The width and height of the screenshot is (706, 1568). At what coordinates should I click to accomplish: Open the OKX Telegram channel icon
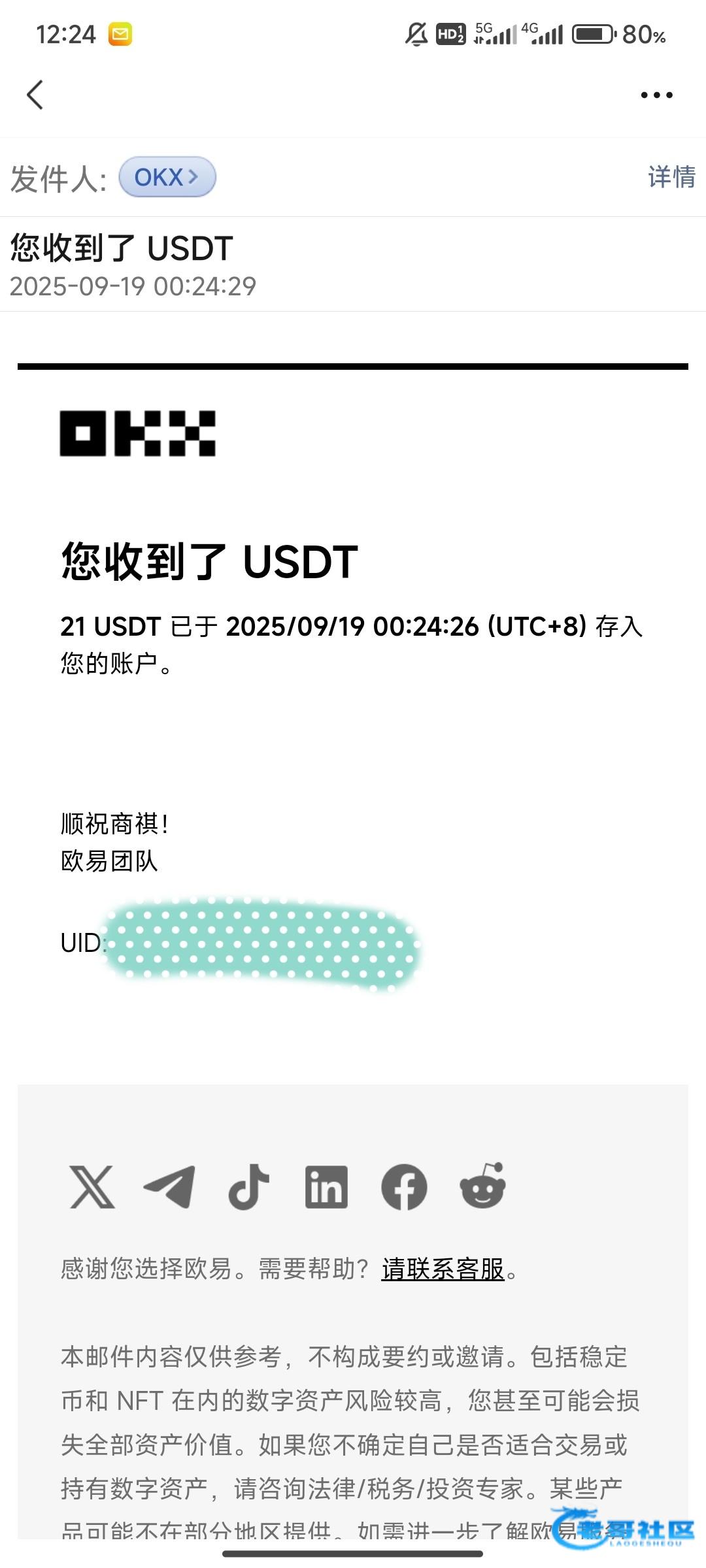[x=169, y=1186]
